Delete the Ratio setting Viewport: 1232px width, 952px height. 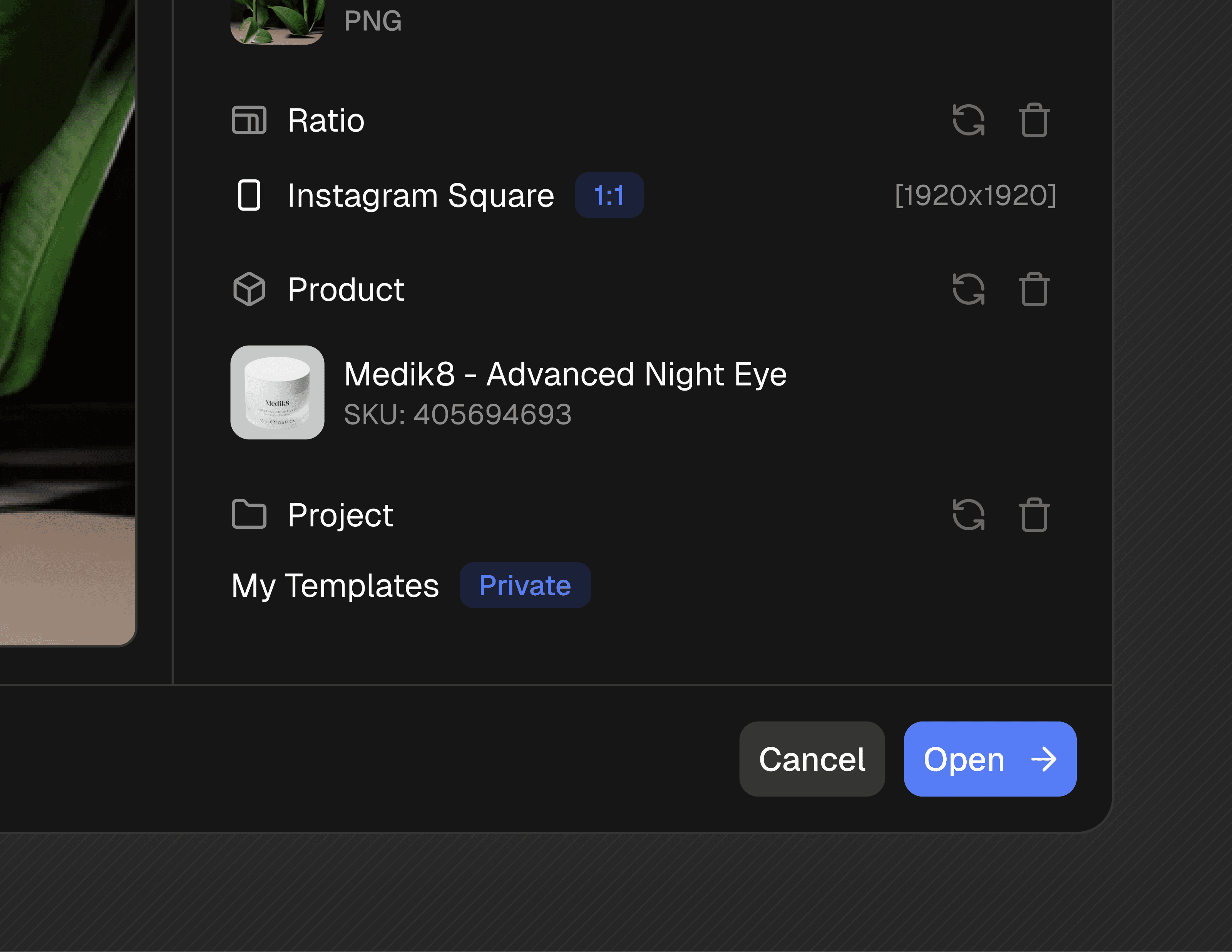pos(1033,120)
